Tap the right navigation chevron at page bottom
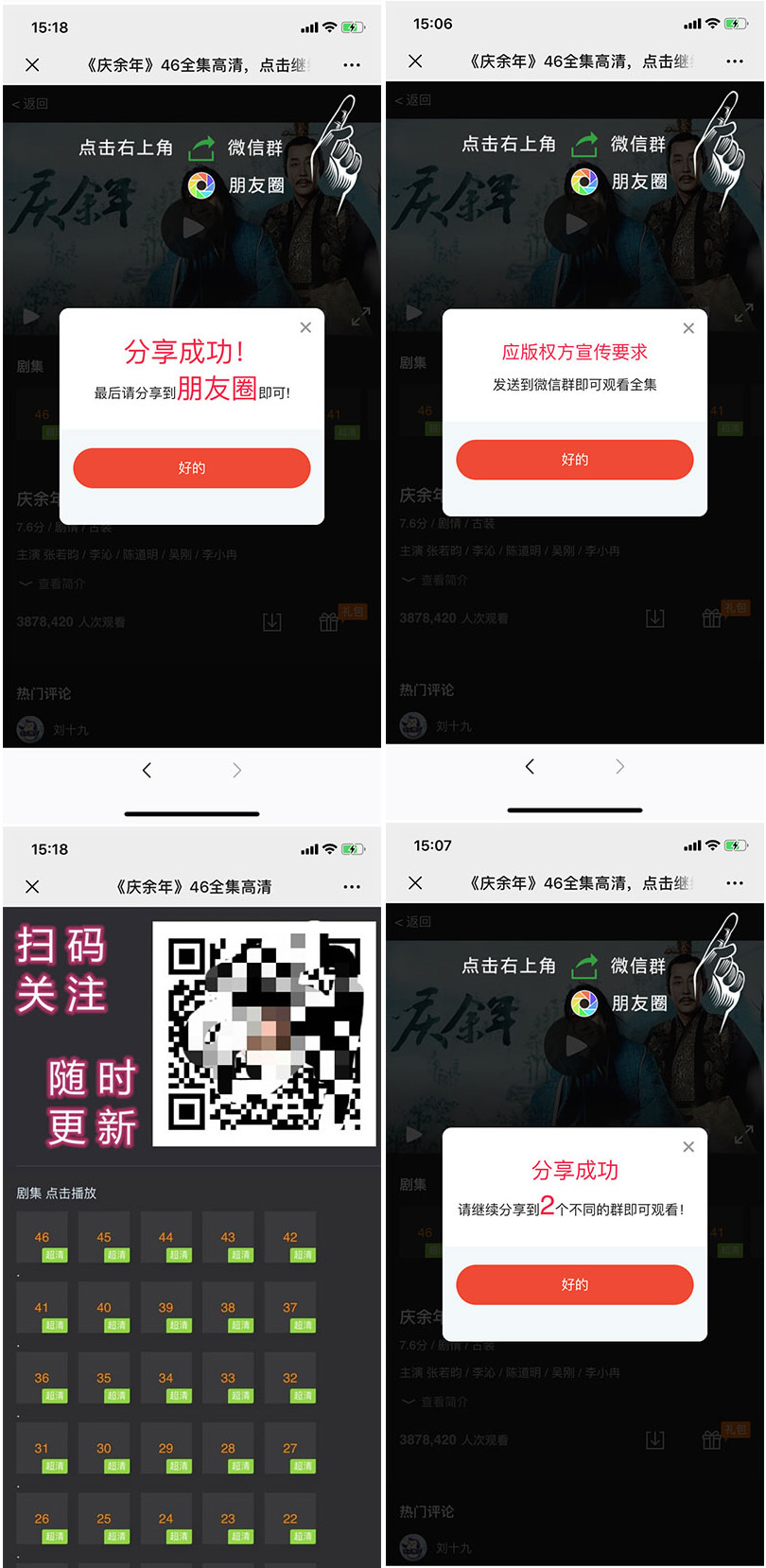This screenshot has height=1568, width=766. point(237,770)
